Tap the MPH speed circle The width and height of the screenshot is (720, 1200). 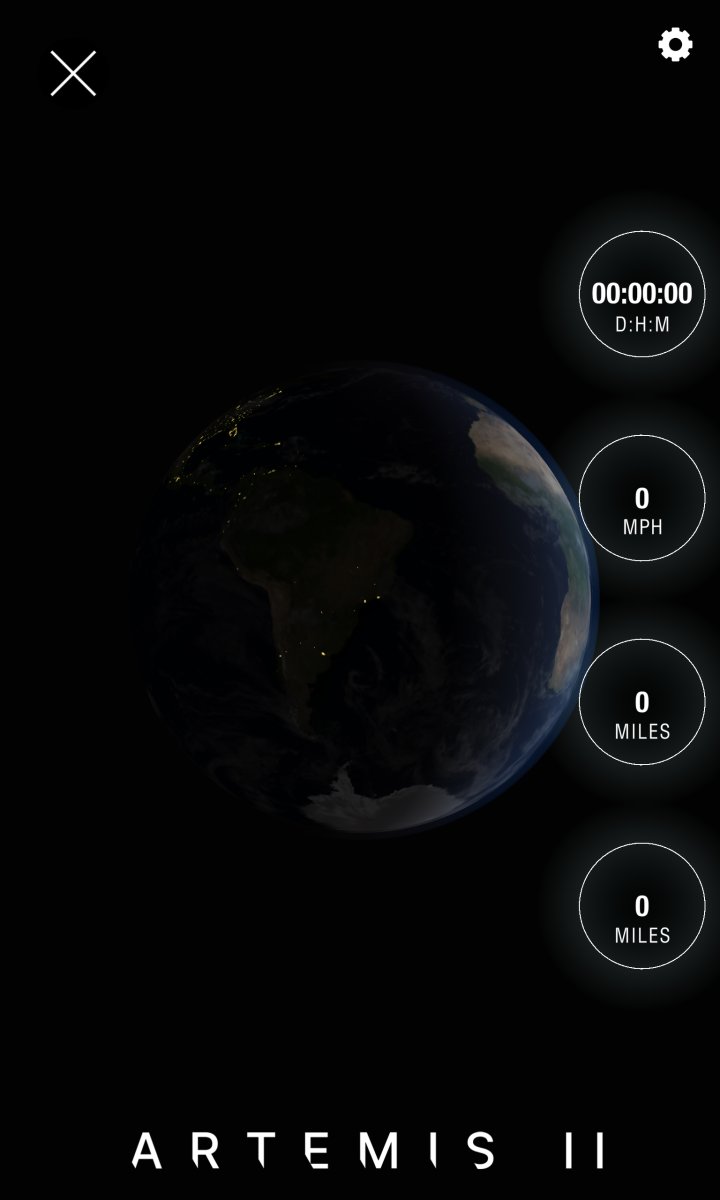tap(642, 498)
